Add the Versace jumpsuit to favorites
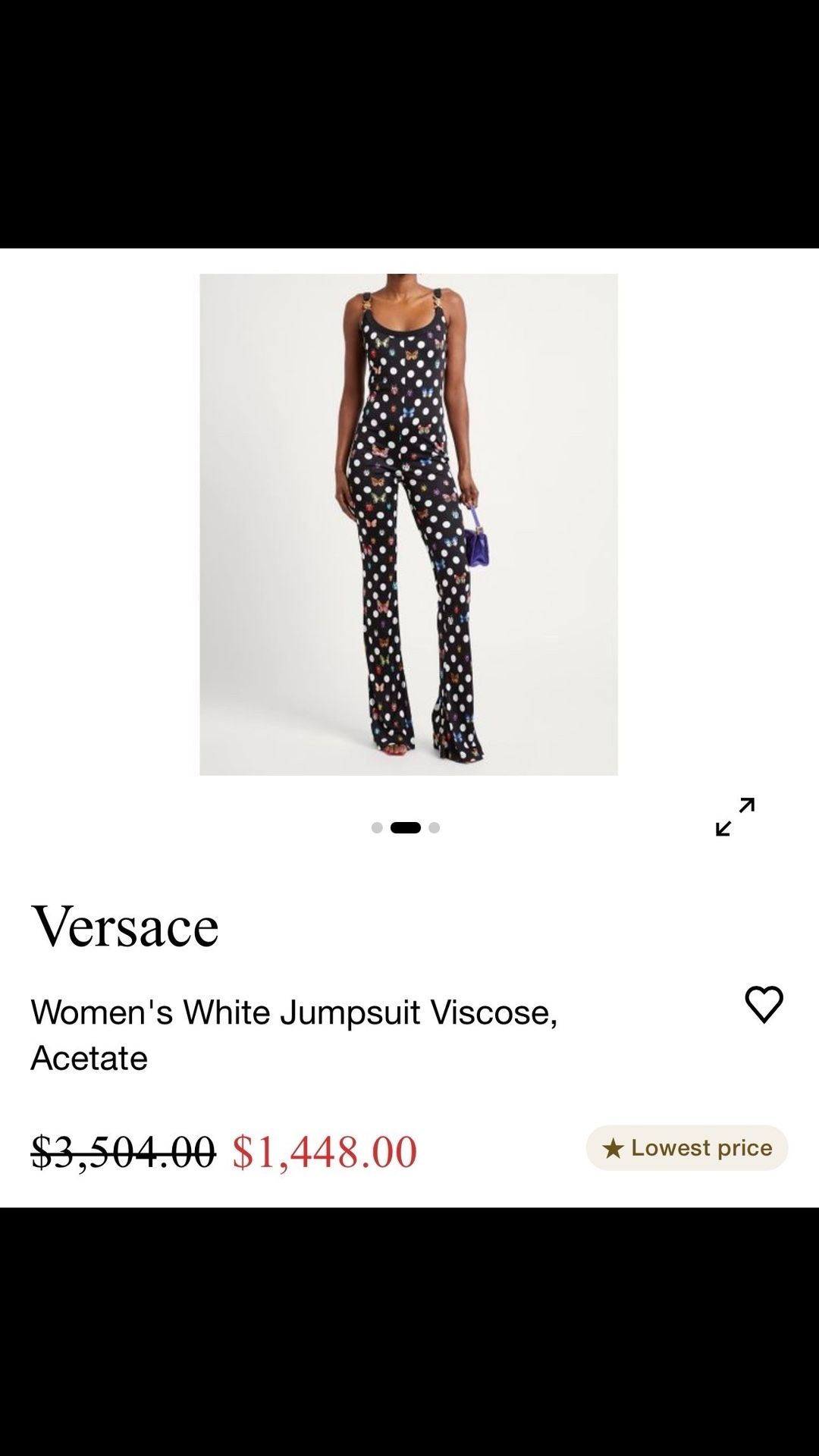Screen dimensions: 819x1456 pyautogui.click(x=764, y=1005)
